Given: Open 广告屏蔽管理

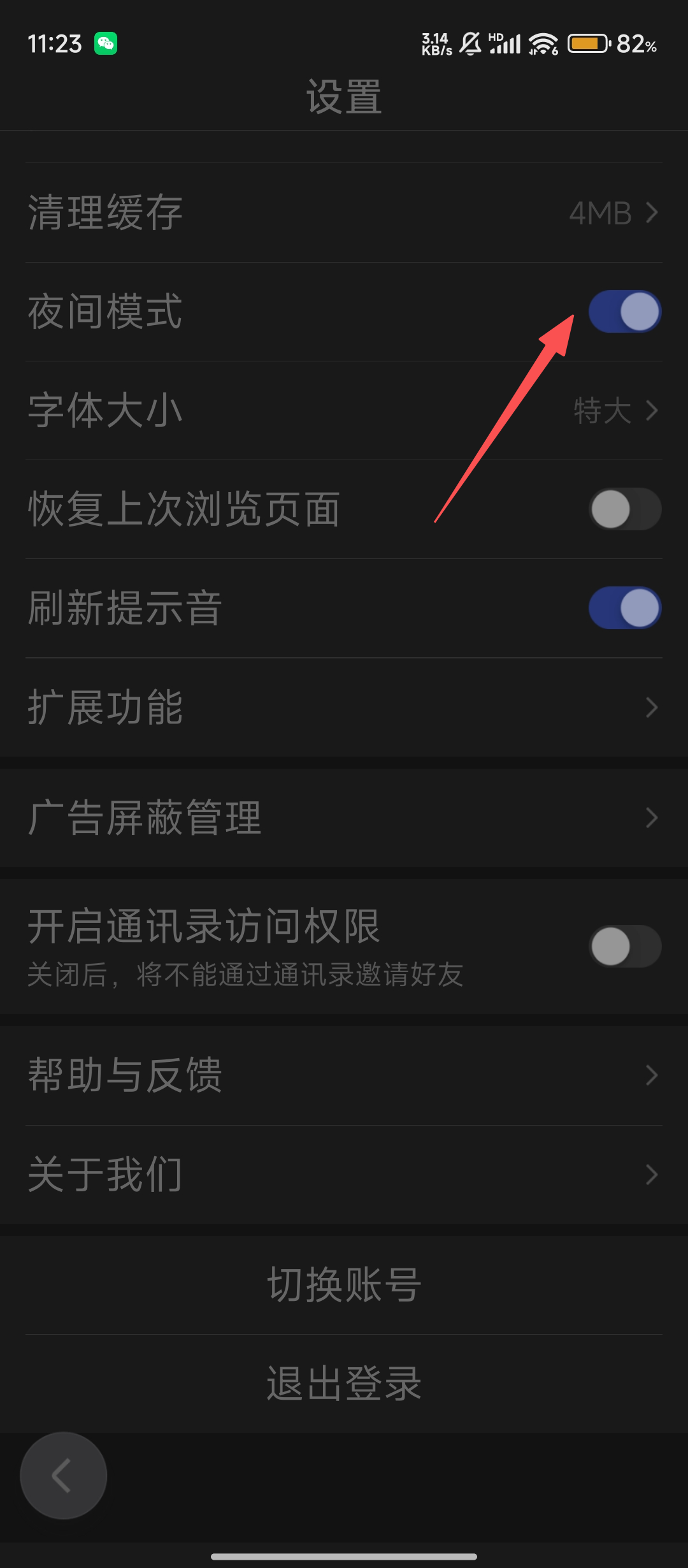Looking at the screenshot, I should point(344,818).
